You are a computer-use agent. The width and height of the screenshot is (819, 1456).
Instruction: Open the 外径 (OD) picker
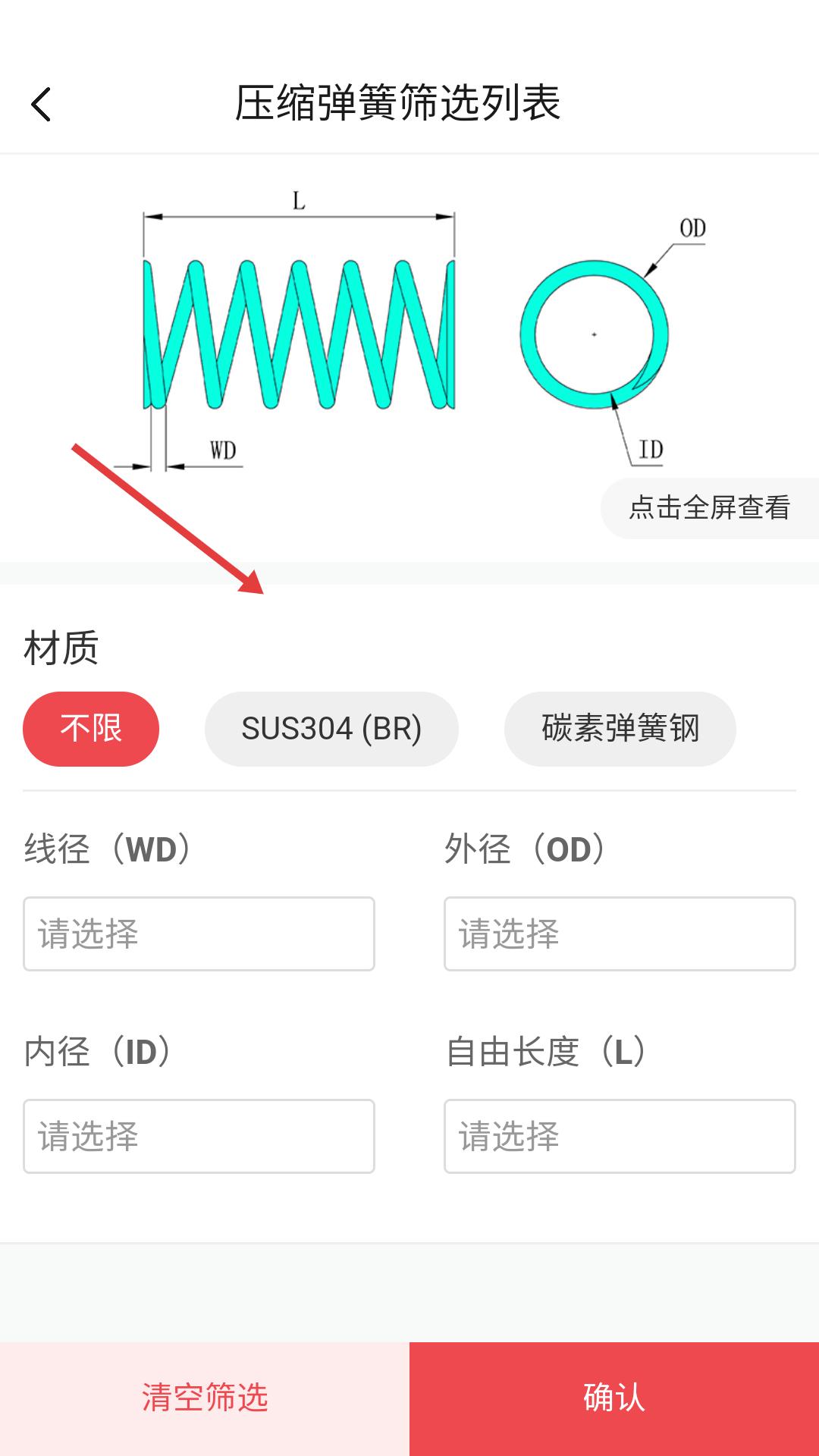click(620, 934)
